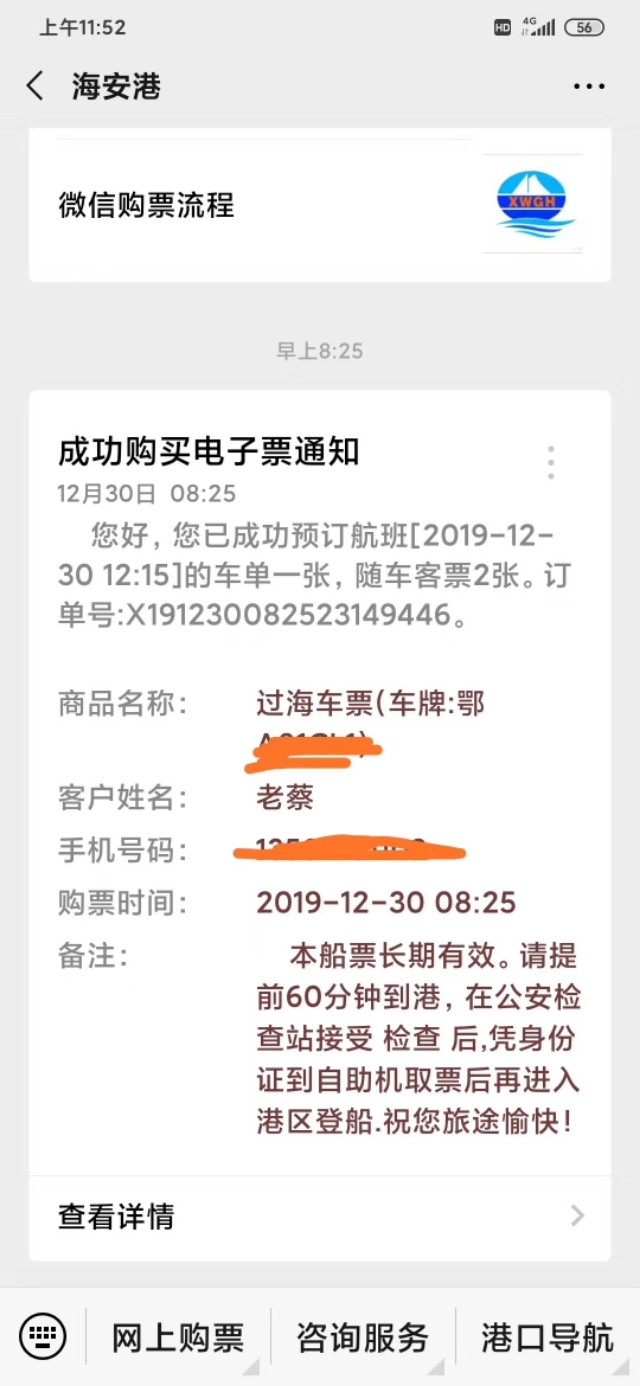Switch to keyboard input mode
The image size is (640, 1386).
tap(43, 1336)
